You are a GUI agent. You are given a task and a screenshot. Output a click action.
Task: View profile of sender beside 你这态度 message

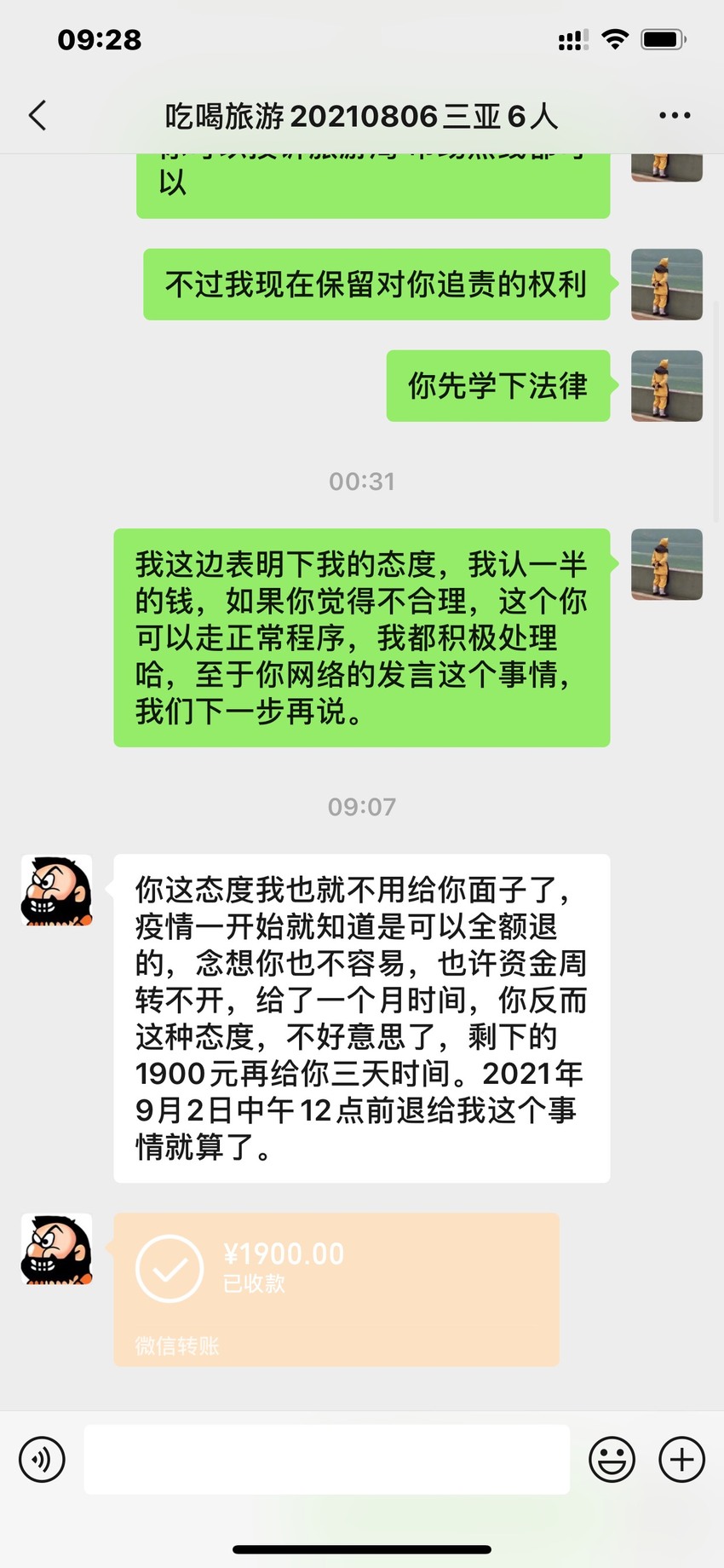coord(57,891)
